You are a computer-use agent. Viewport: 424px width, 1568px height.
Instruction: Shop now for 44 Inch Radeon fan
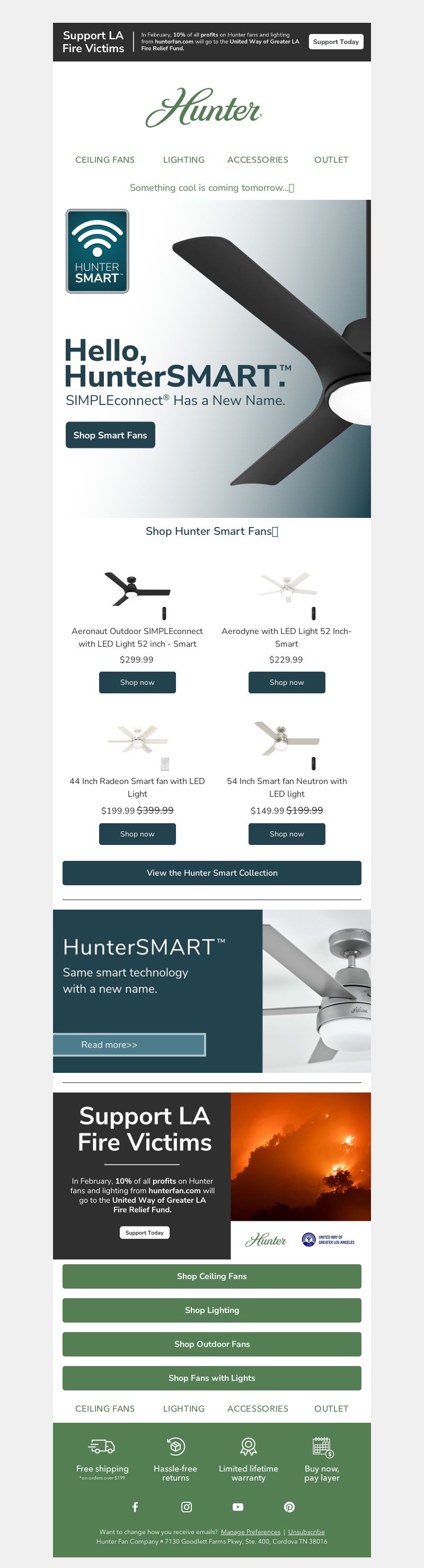(137, 834)
